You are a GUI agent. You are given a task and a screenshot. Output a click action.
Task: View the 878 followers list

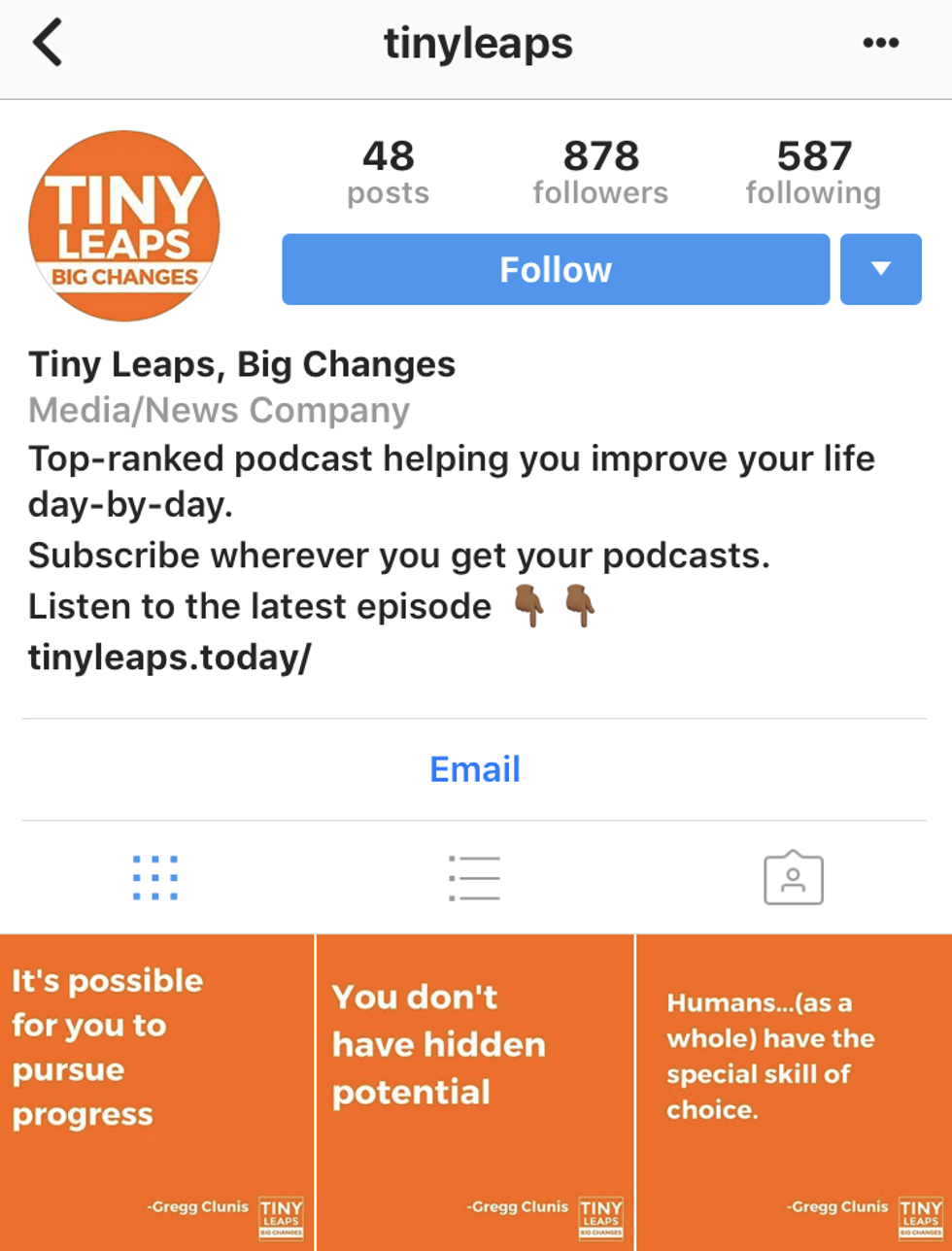[600, 172]
